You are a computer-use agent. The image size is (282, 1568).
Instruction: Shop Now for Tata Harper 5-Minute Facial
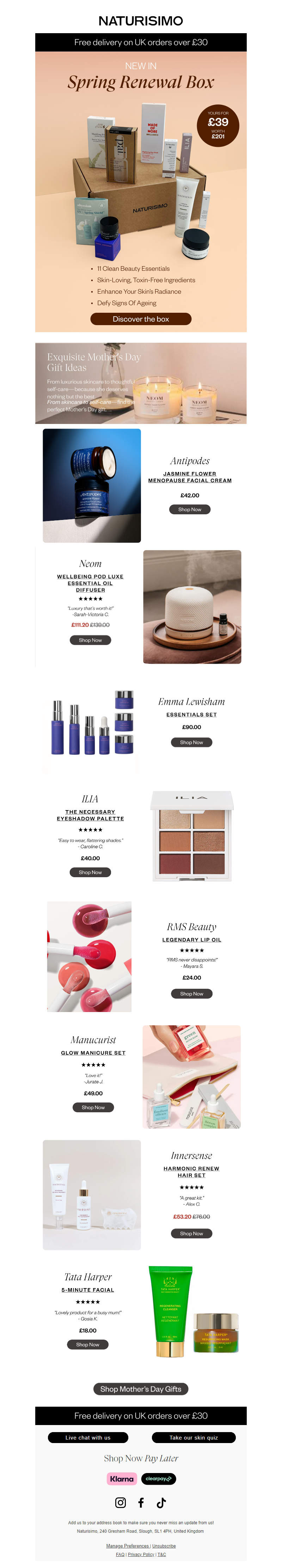tap(87, 1344)
